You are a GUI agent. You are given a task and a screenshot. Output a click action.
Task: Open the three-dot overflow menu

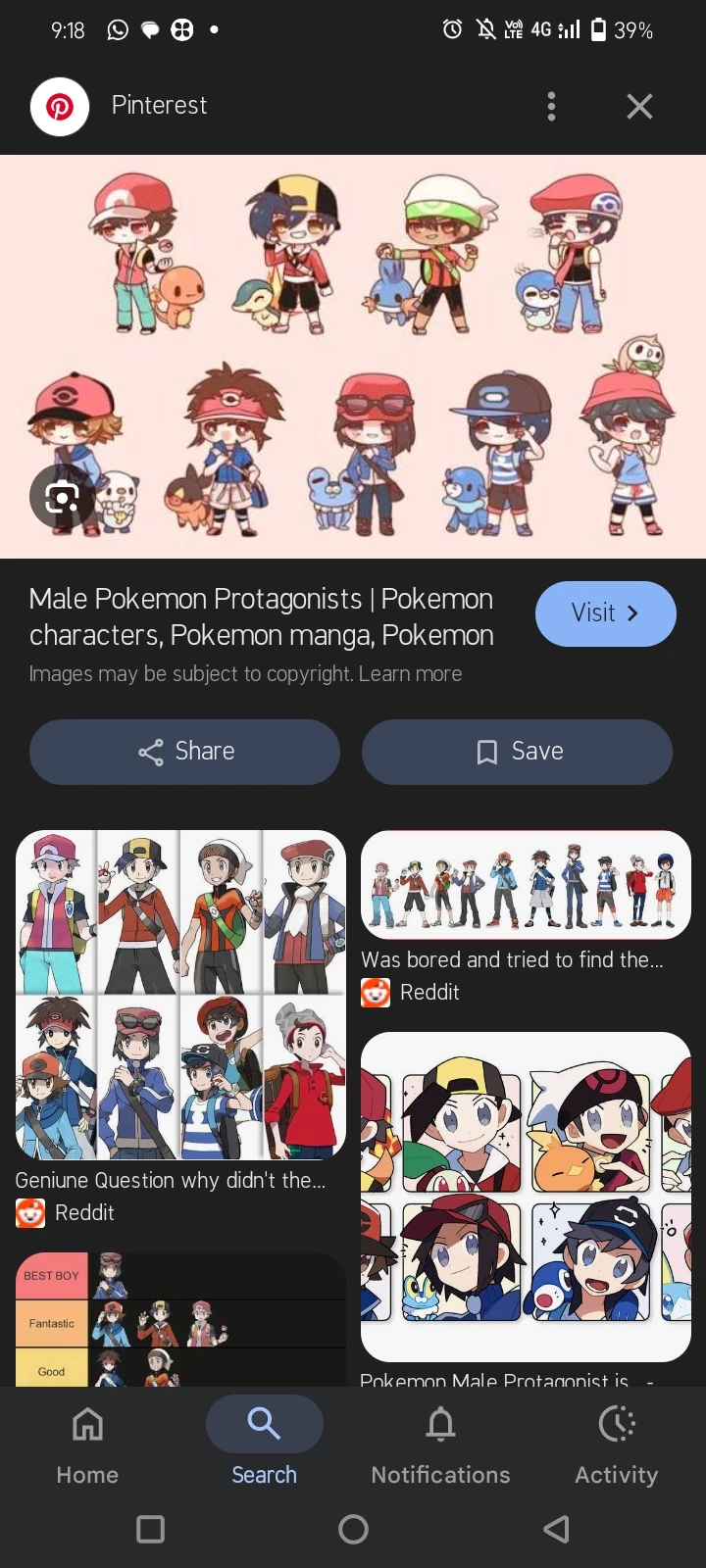click(551, 106)
